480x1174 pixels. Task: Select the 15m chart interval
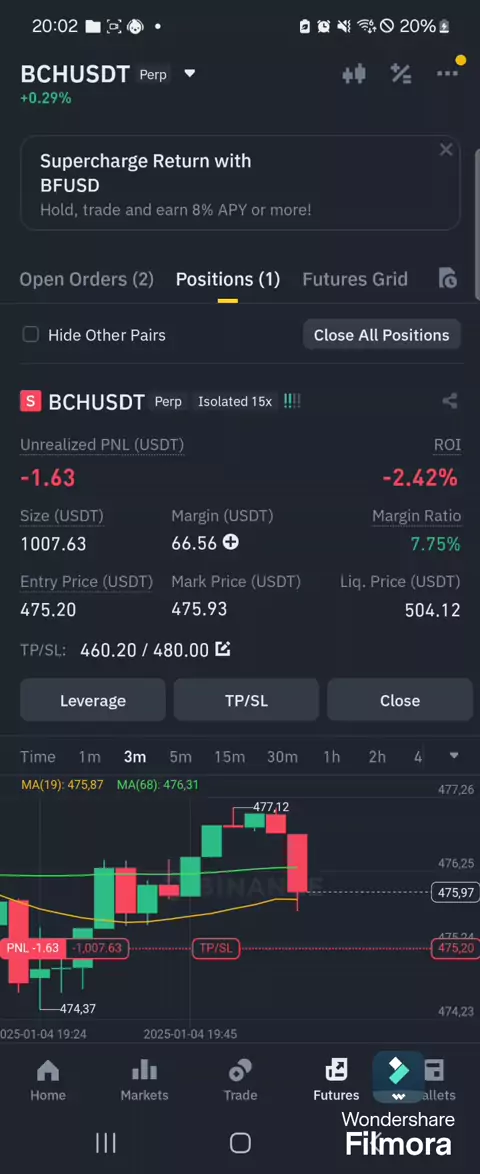(229, 757)
